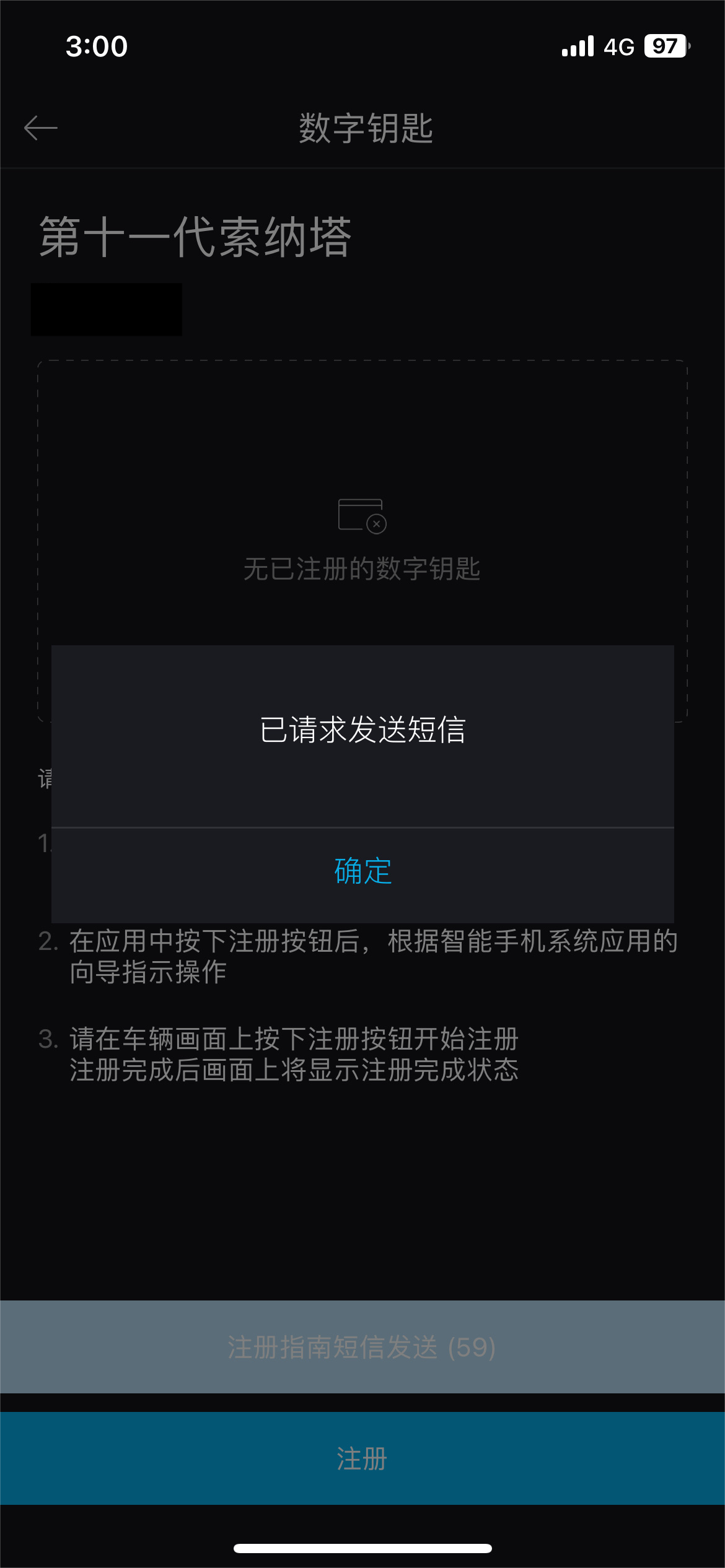The width and height of the screenshot is (725, 1568).
Task: Tap the 4G network indicator
Action: tap(618, 46)
